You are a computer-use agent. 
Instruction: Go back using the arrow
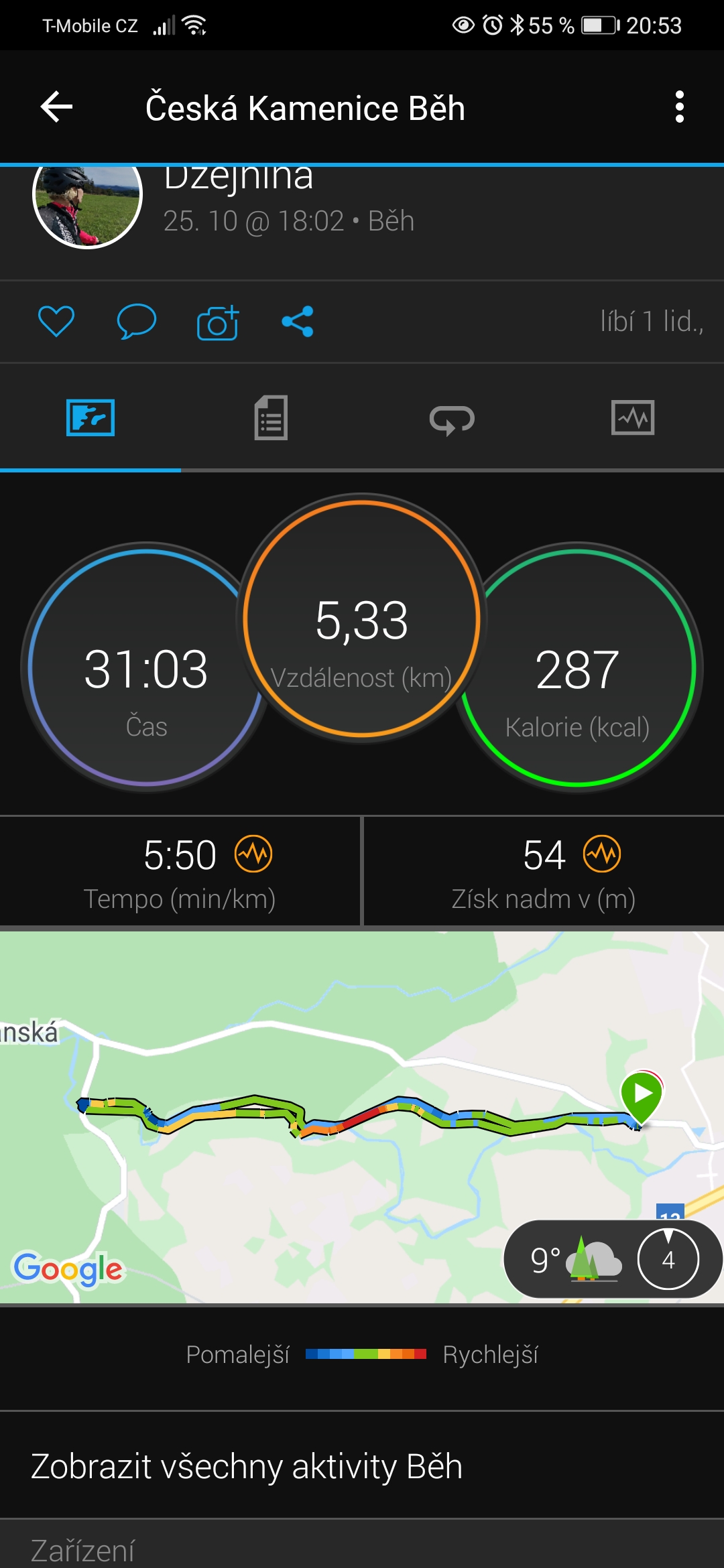(x=56, y=107)
